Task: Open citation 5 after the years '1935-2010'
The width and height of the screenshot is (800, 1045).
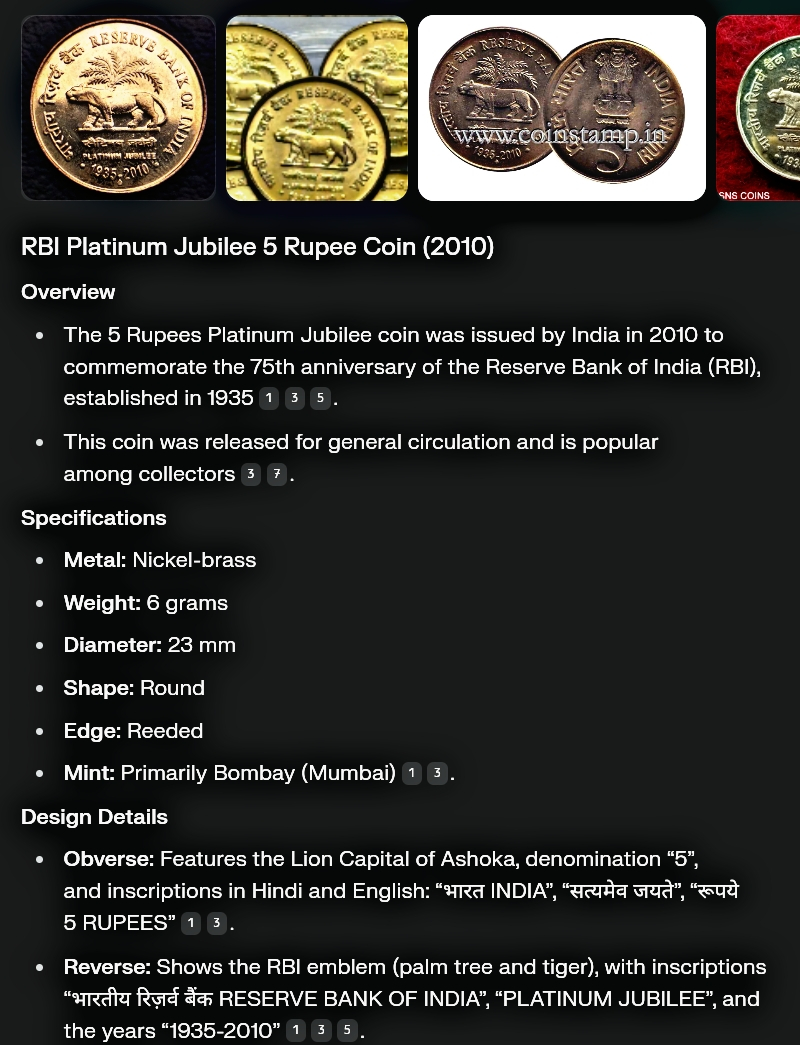Action: (x=346, y=1030)
